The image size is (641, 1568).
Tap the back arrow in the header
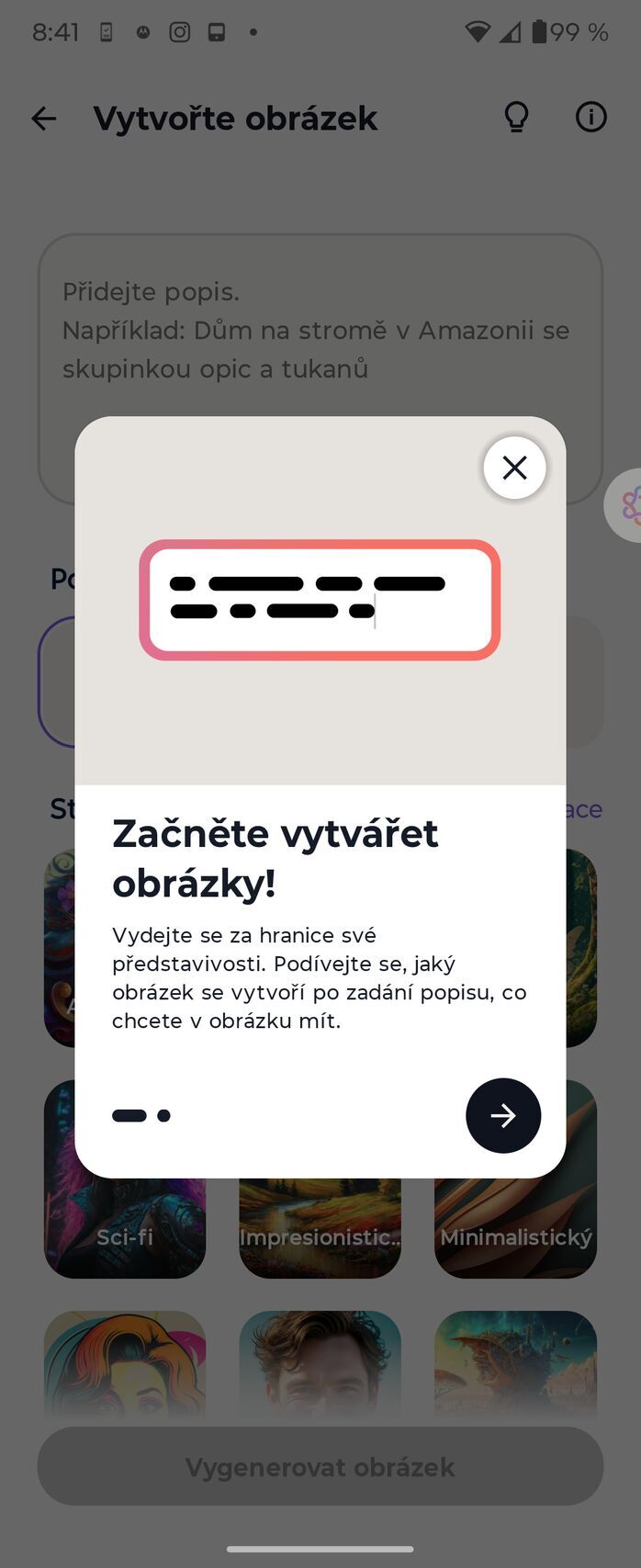point(43,118)
